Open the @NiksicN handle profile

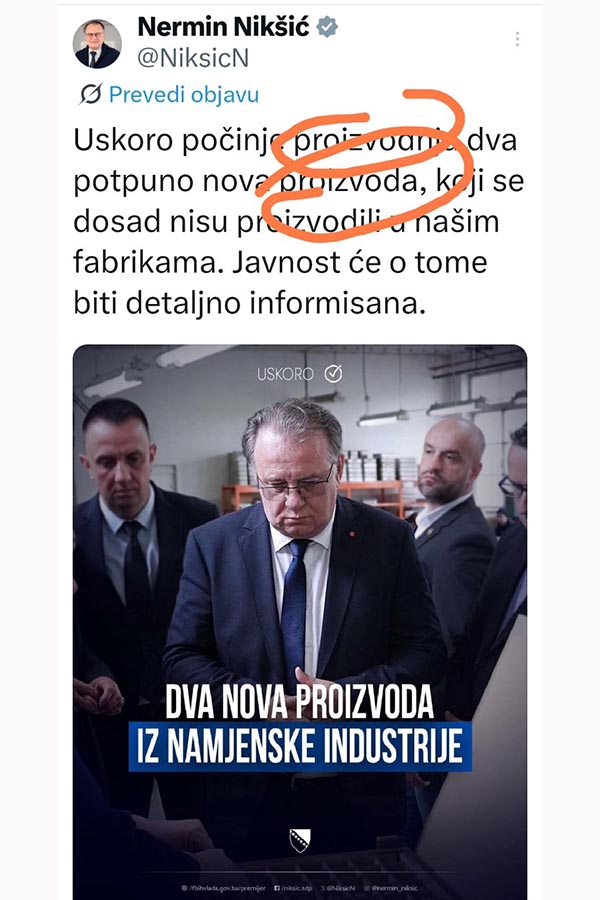192,59
